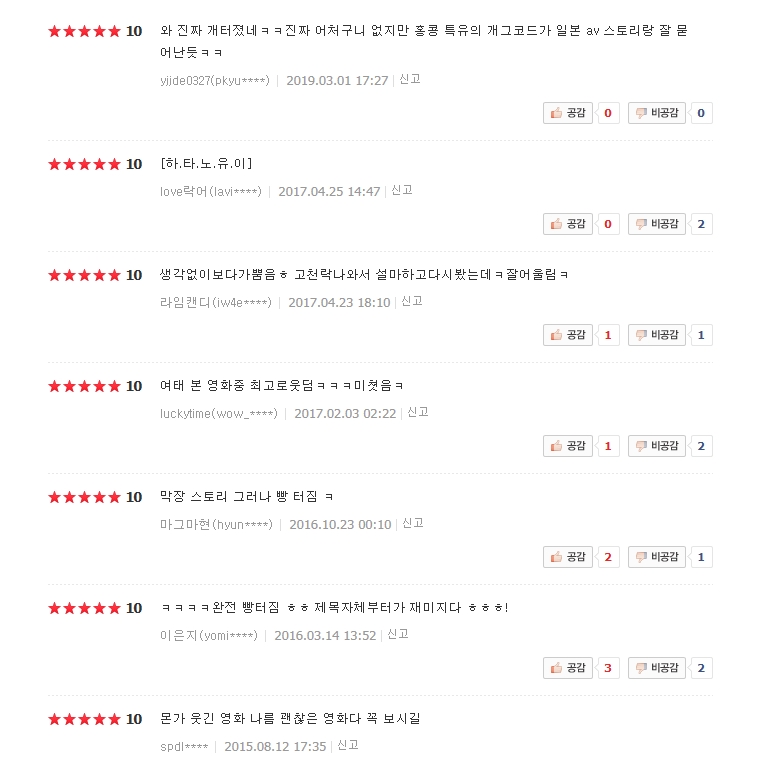Tap 신고 next to love락어's review
The image size is (767, 762).
click(x=402, y=190)
